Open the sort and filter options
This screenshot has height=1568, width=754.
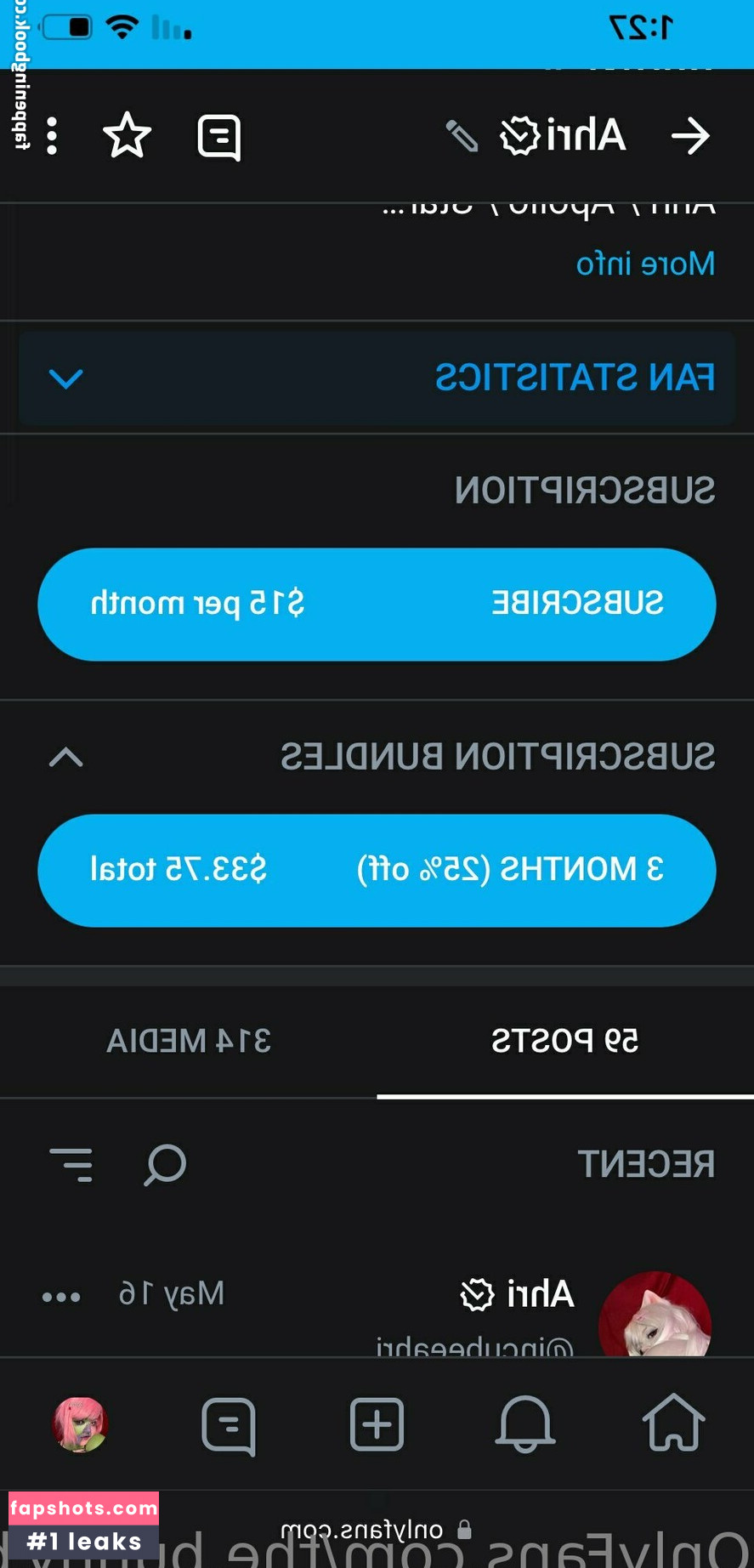[71, 1164]
